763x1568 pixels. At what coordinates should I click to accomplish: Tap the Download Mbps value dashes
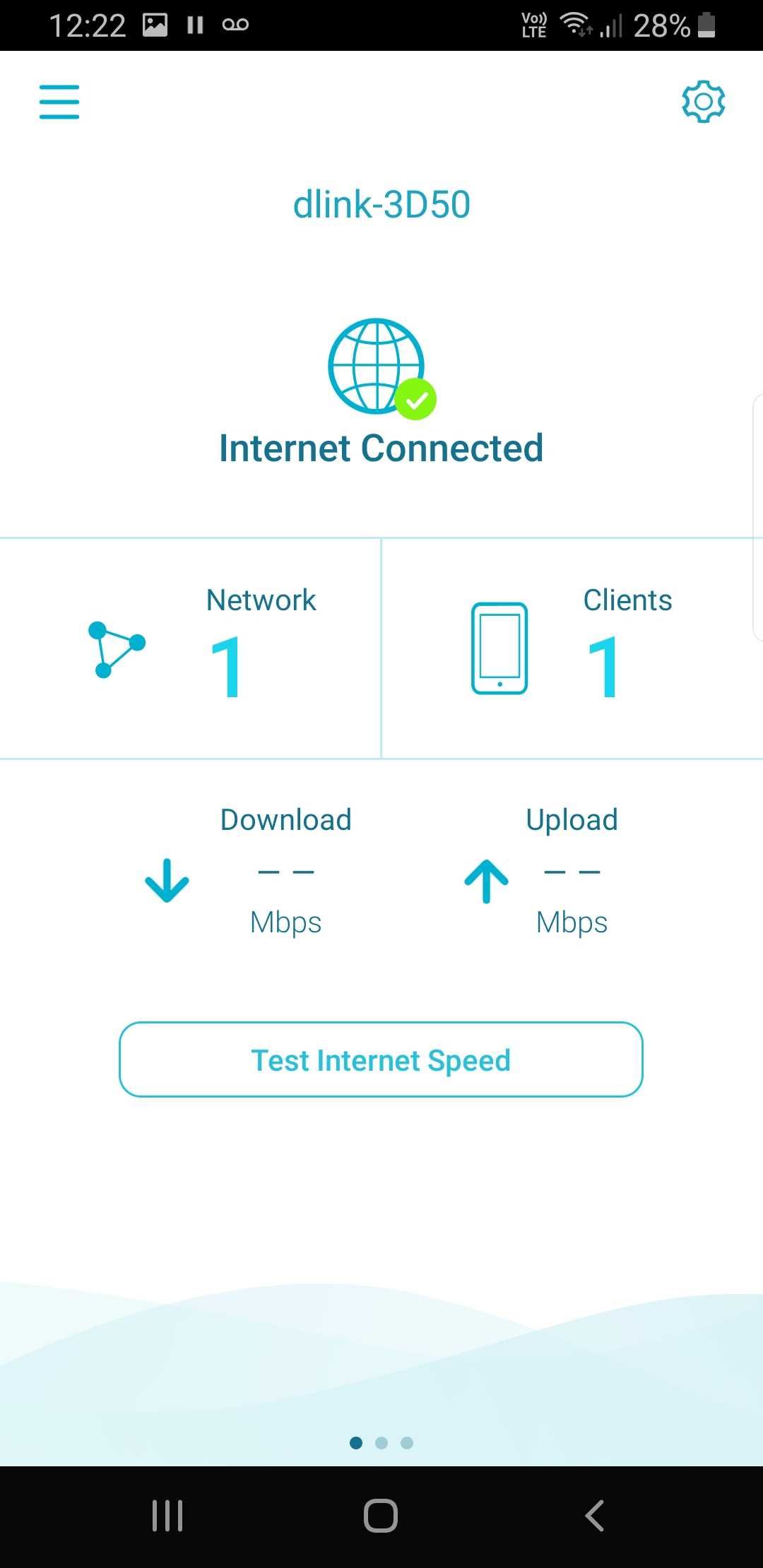pyautogui.click(x=285, y=872)
